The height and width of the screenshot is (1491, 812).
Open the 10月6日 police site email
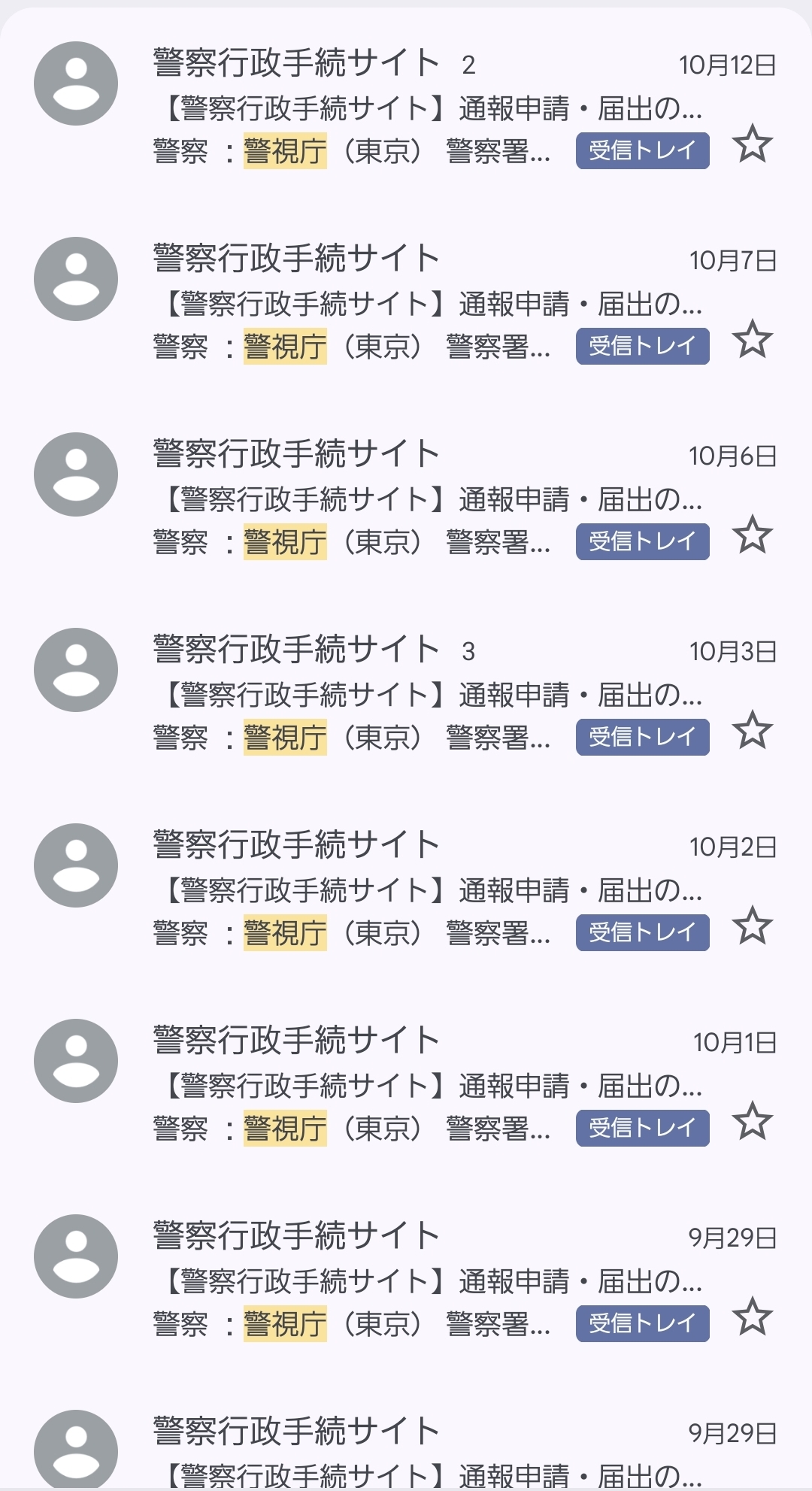(429, 499)
